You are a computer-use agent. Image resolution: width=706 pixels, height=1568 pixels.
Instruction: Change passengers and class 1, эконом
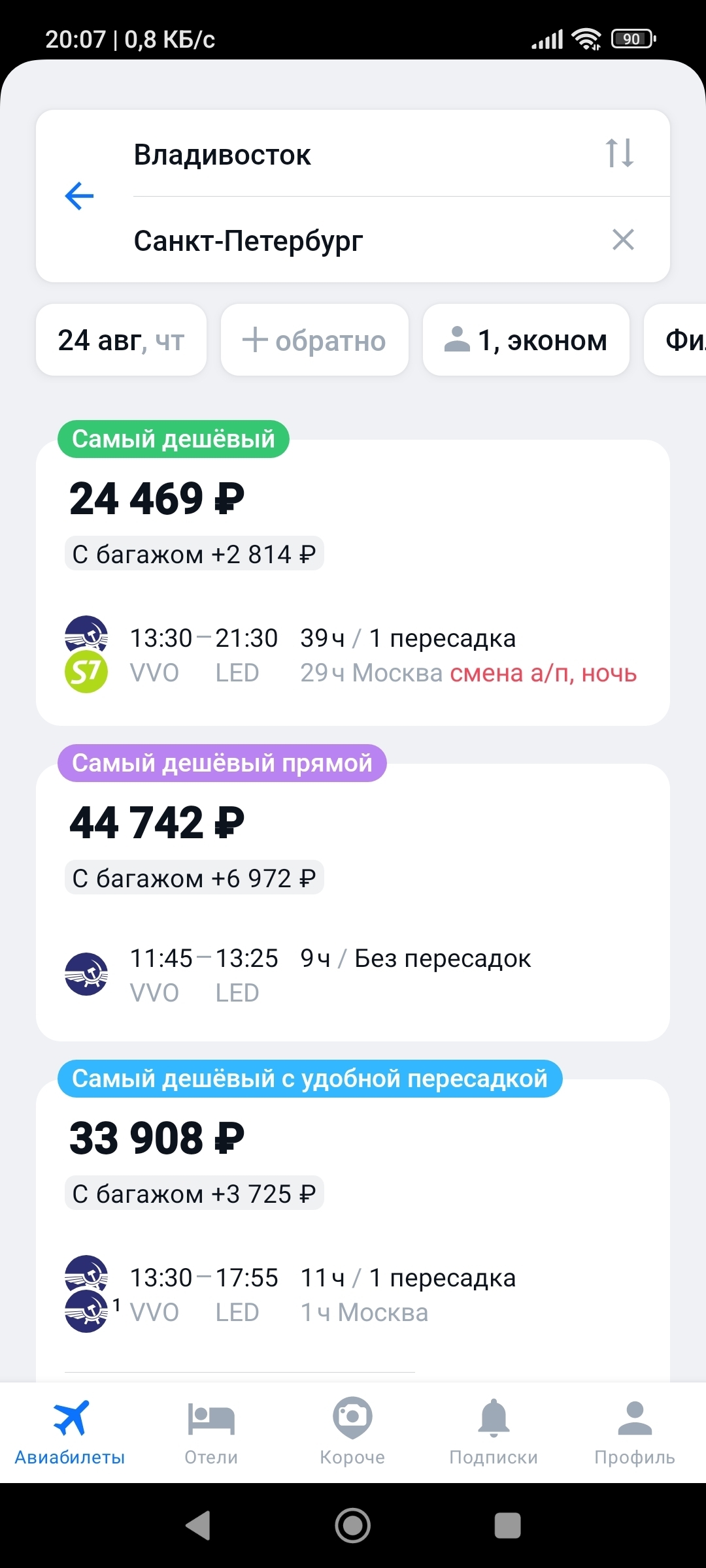click(x=526, y=340)
